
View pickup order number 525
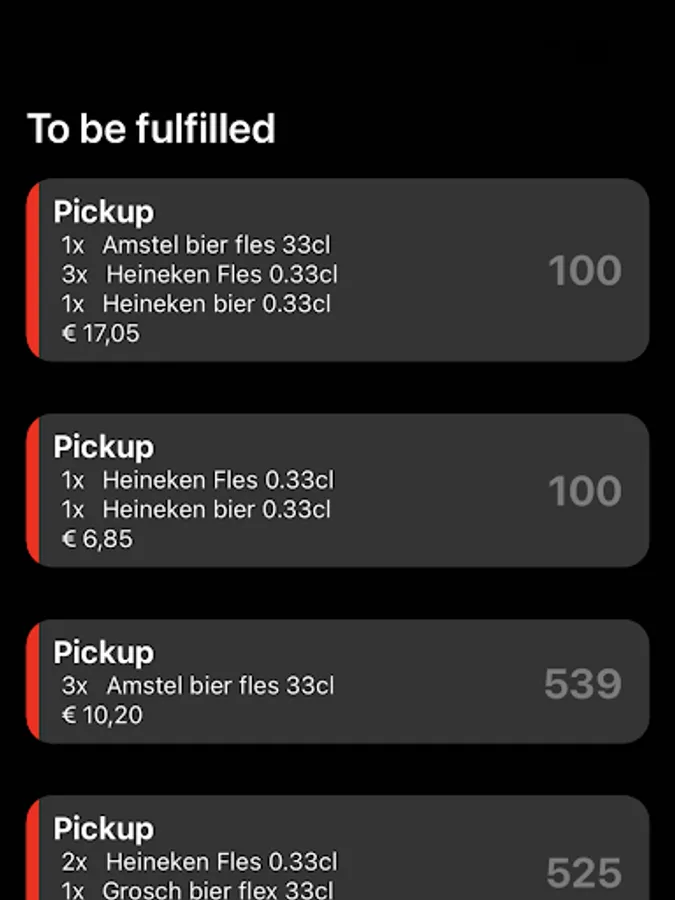tap(338, 850)
